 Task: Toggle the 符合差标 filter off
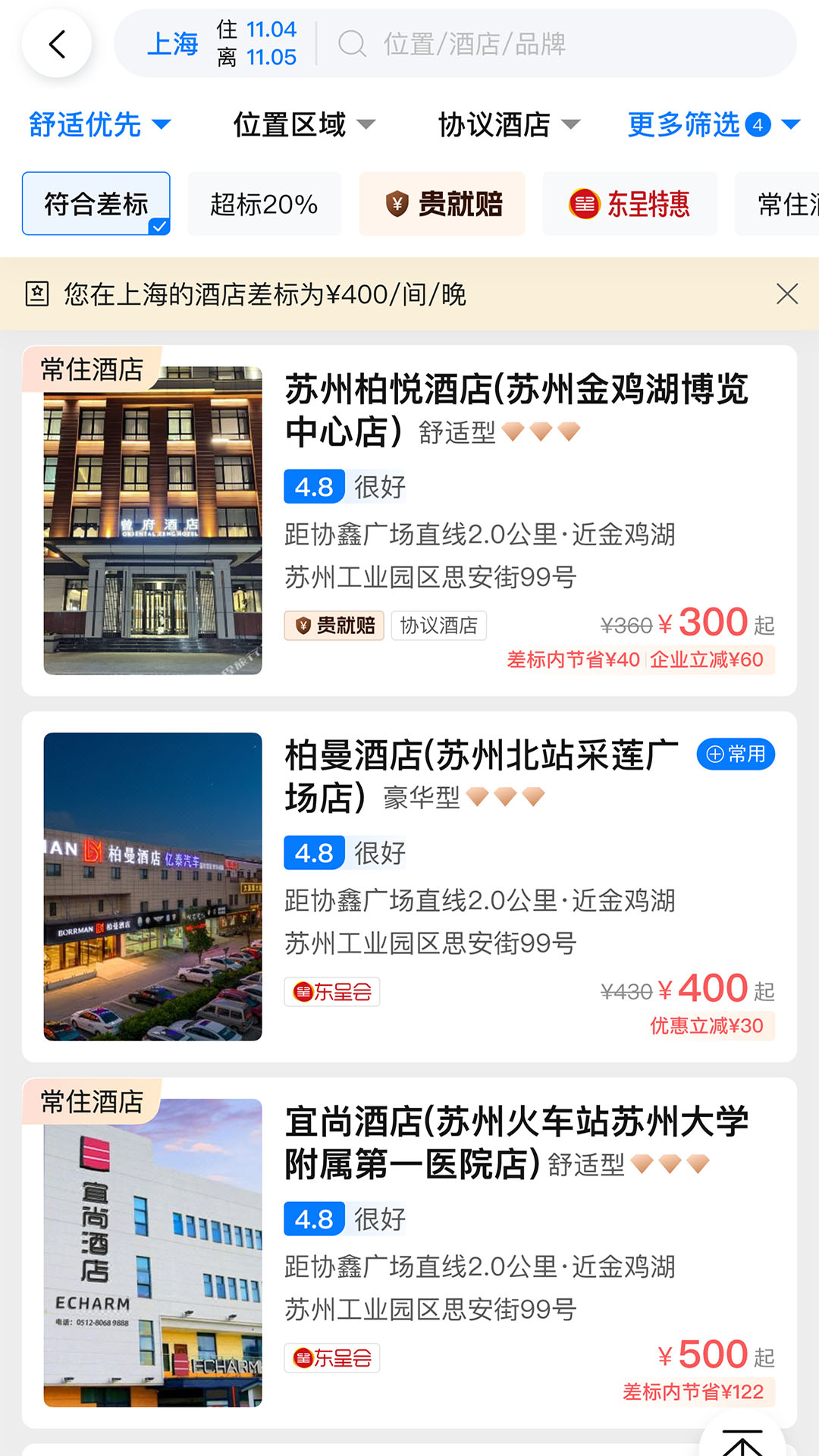pos(96,203)
